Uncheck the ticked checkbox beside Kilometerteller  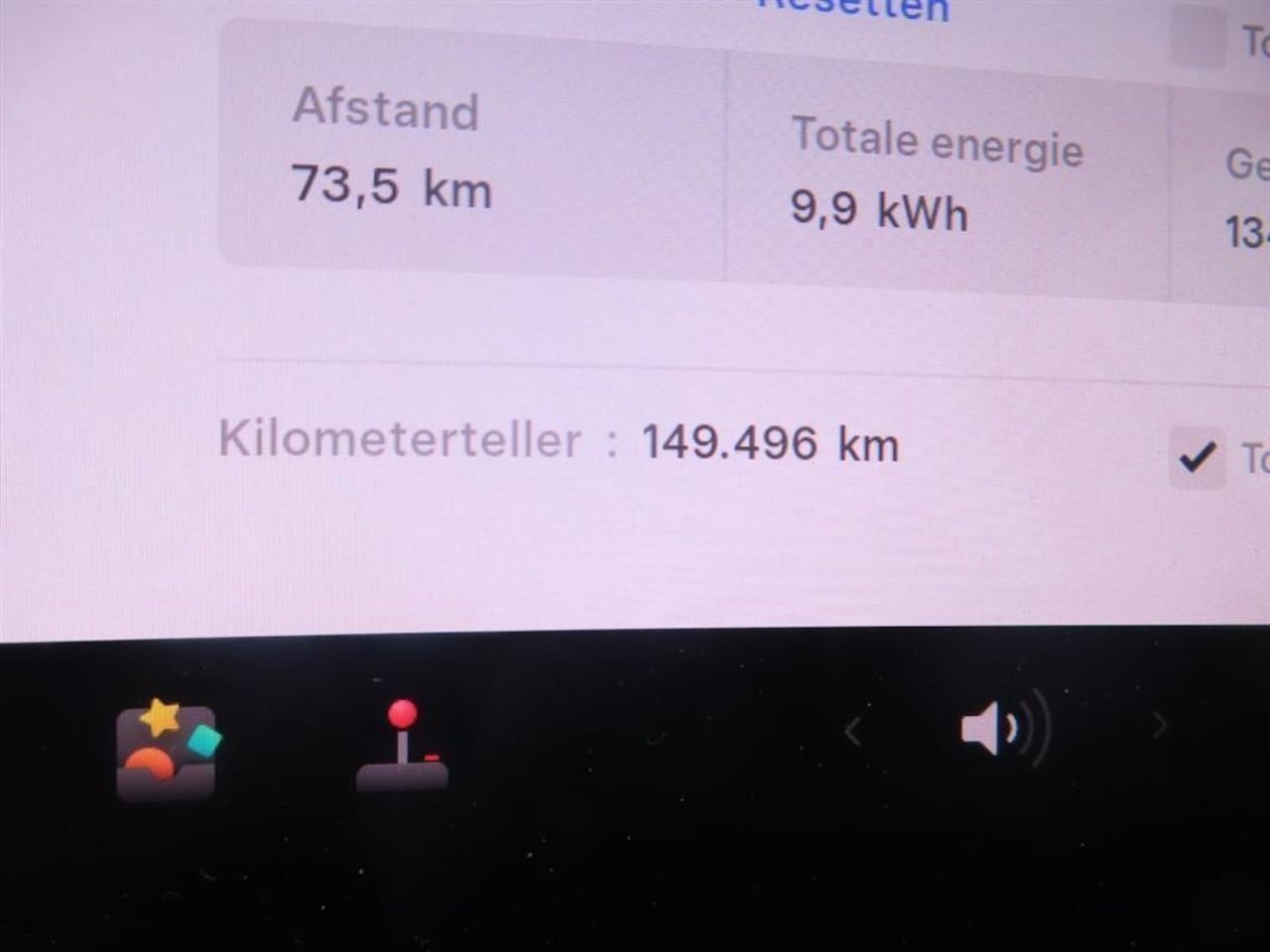pos(1197,457)
